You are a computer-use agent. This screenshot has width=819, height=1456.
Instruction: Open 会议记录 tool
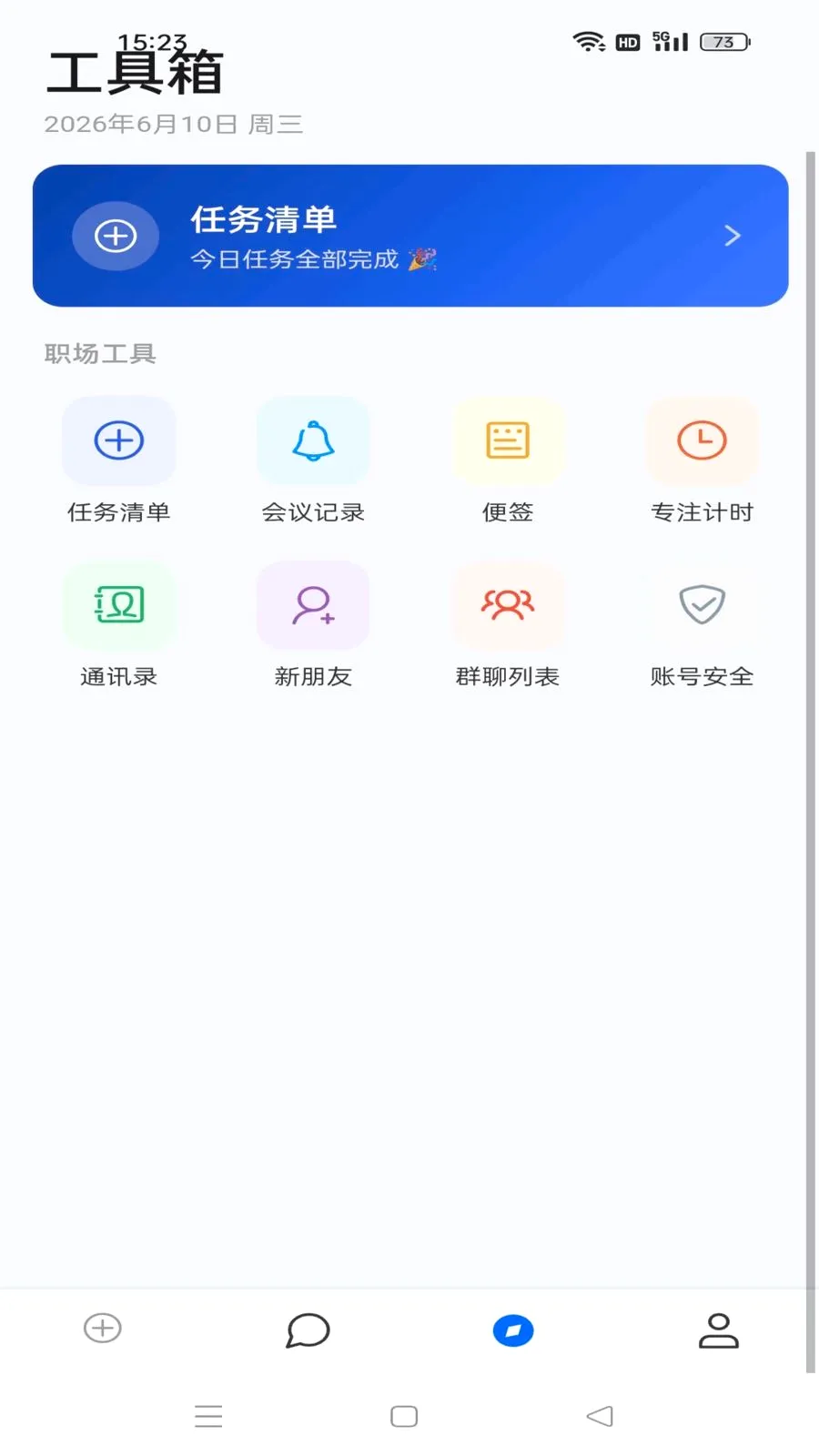pyautogui.click(x=313, y=461)
